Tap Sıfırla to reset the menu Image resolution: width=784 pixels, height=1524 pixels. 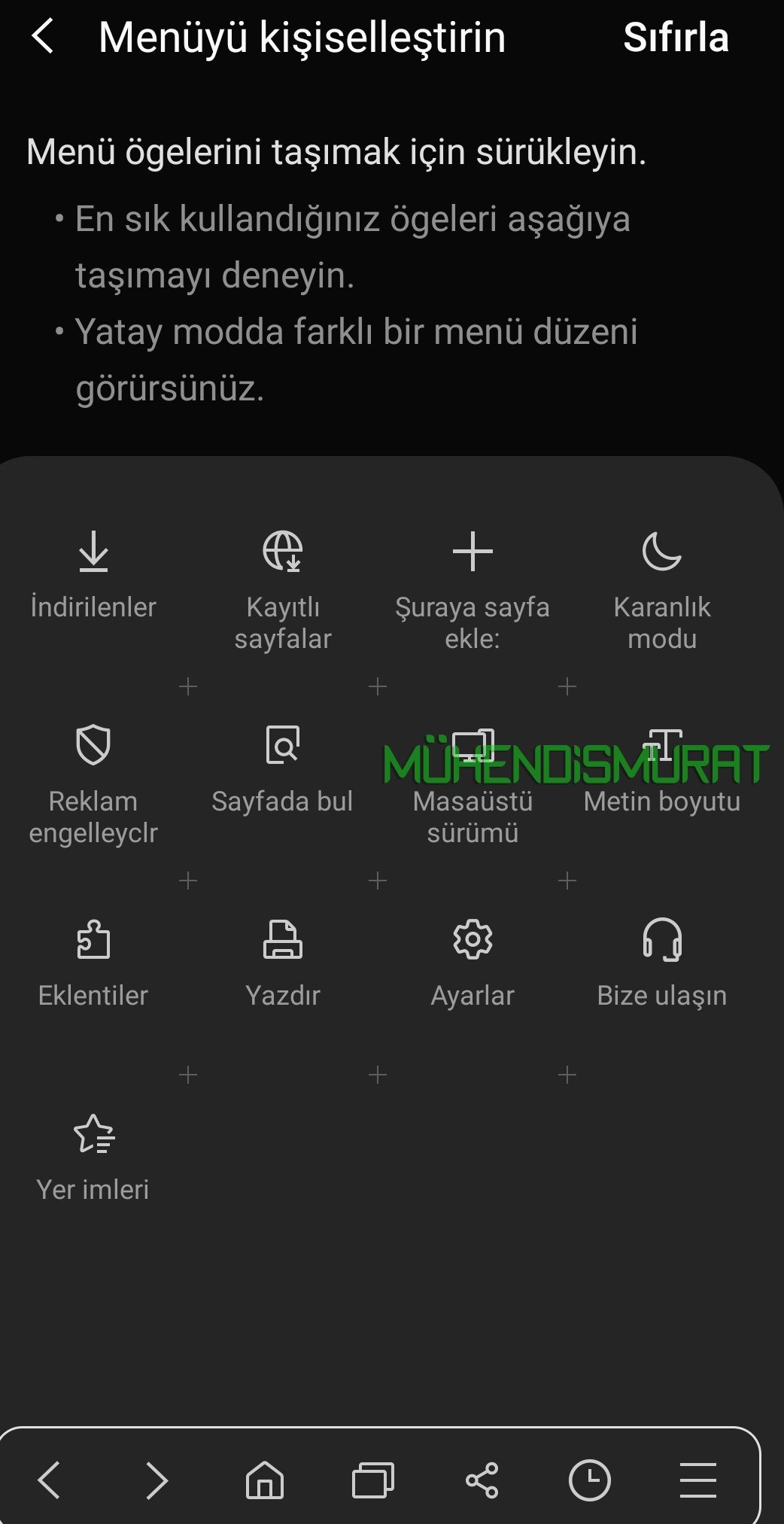coord(676,37)
